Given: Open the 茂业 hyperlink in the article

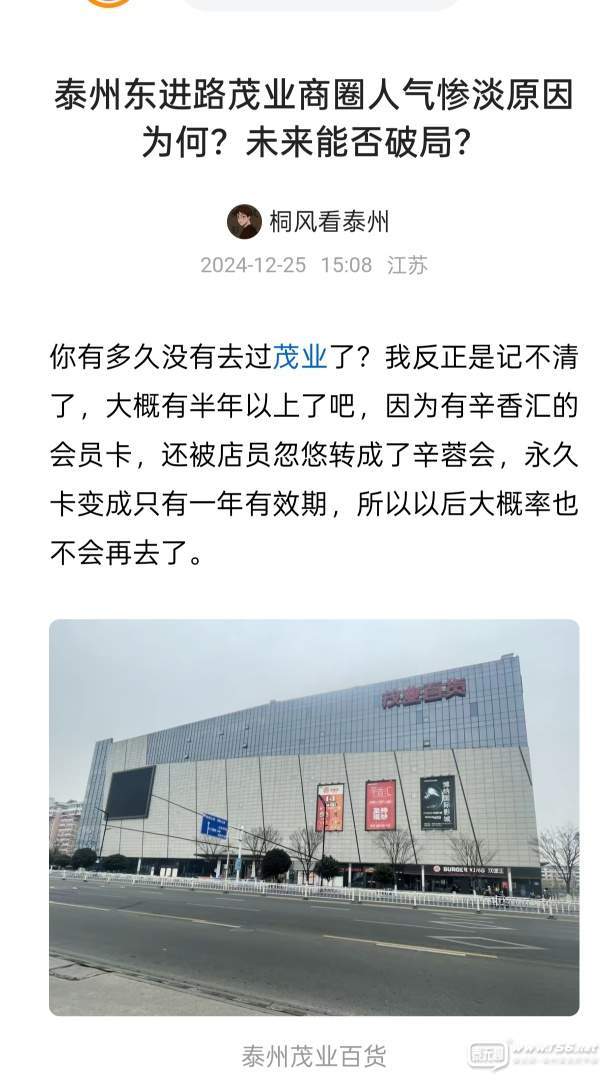Looking at the screenshot, I should (300, 357).
